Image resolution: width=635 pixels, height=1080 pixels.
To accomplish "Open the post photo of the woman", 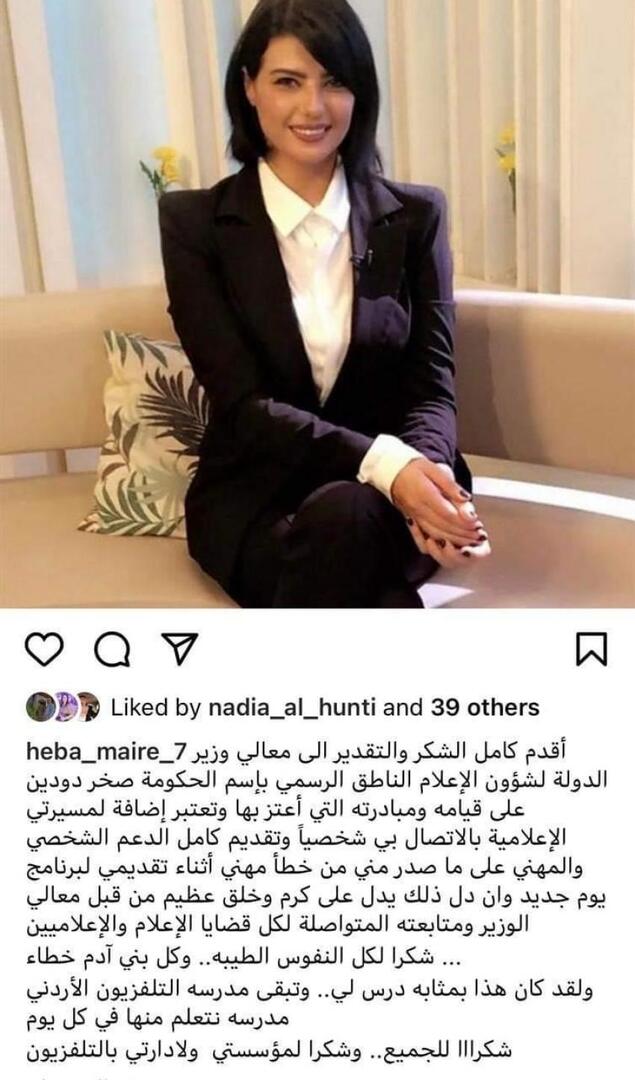I will pos(317,303).
